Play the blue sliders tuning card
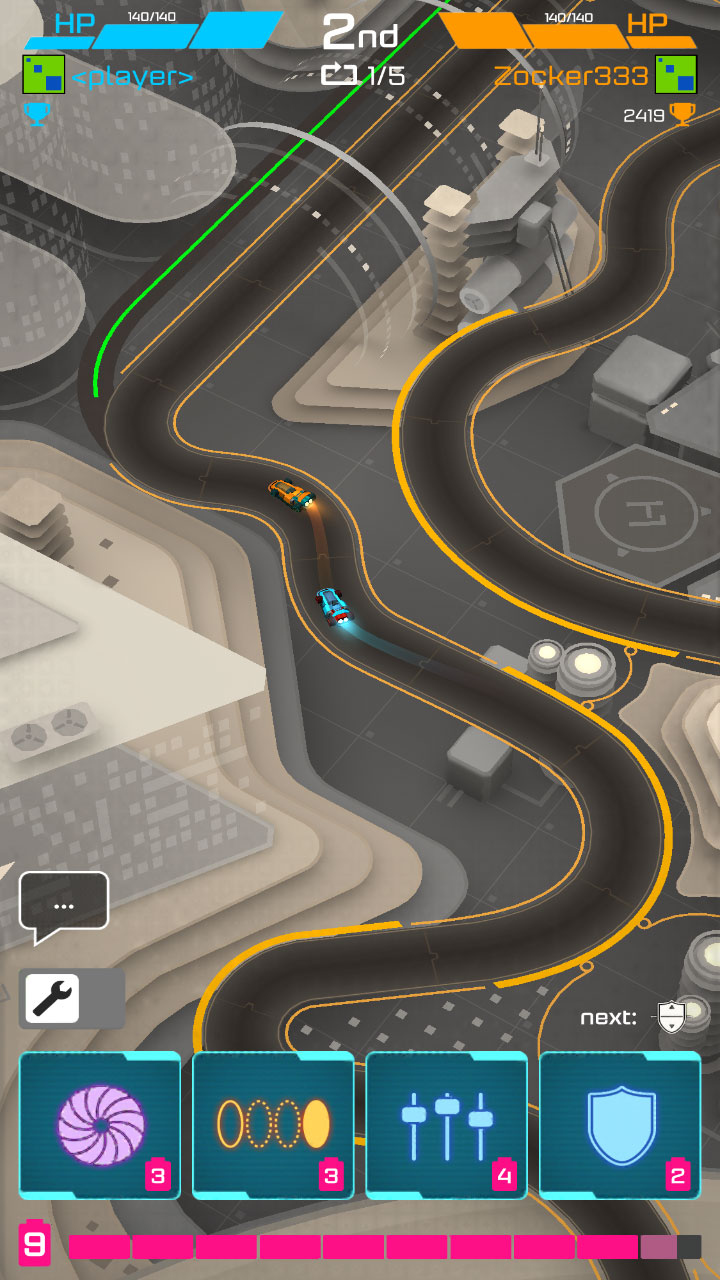 [447, 1125]
